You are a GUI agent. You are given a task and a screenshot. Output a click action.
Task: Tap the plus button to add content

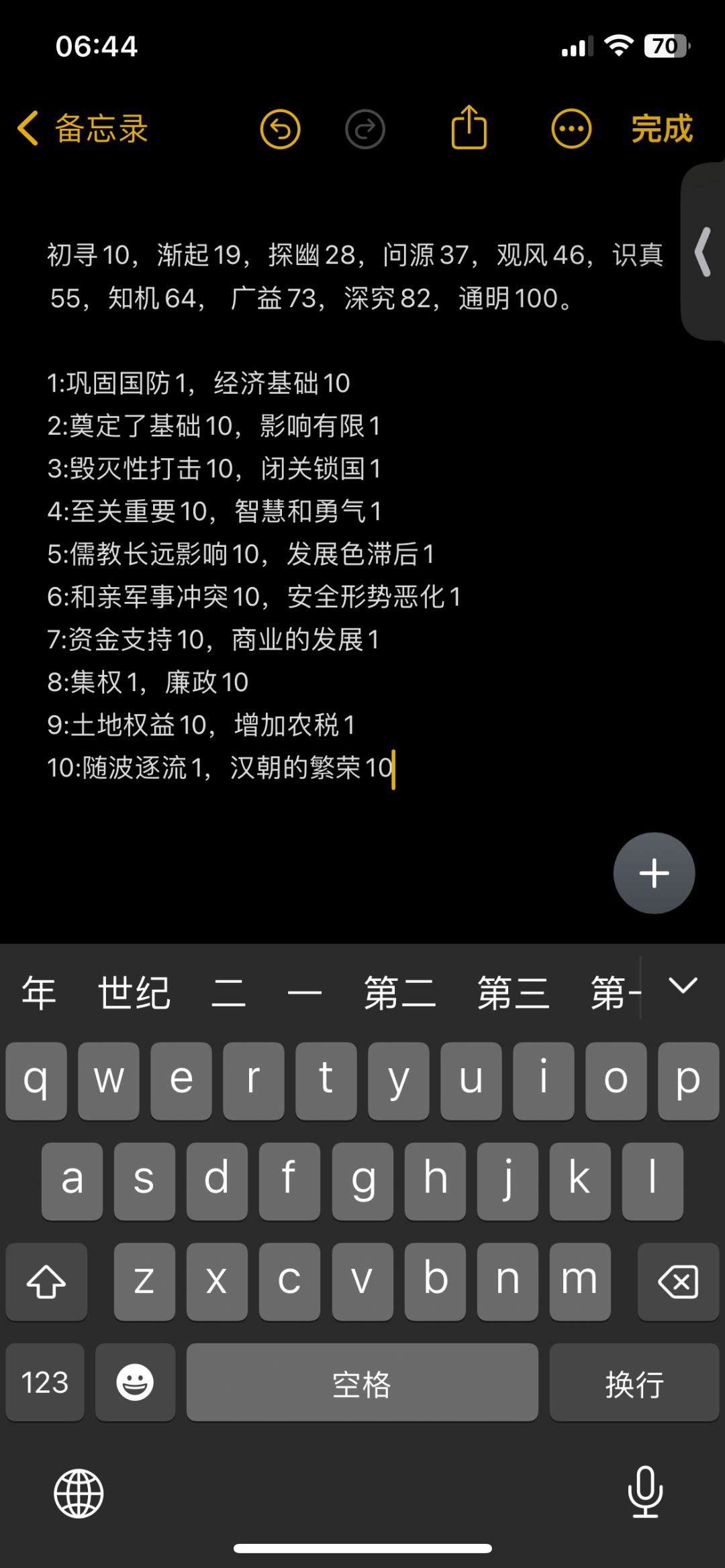click(x=654, y=874)
